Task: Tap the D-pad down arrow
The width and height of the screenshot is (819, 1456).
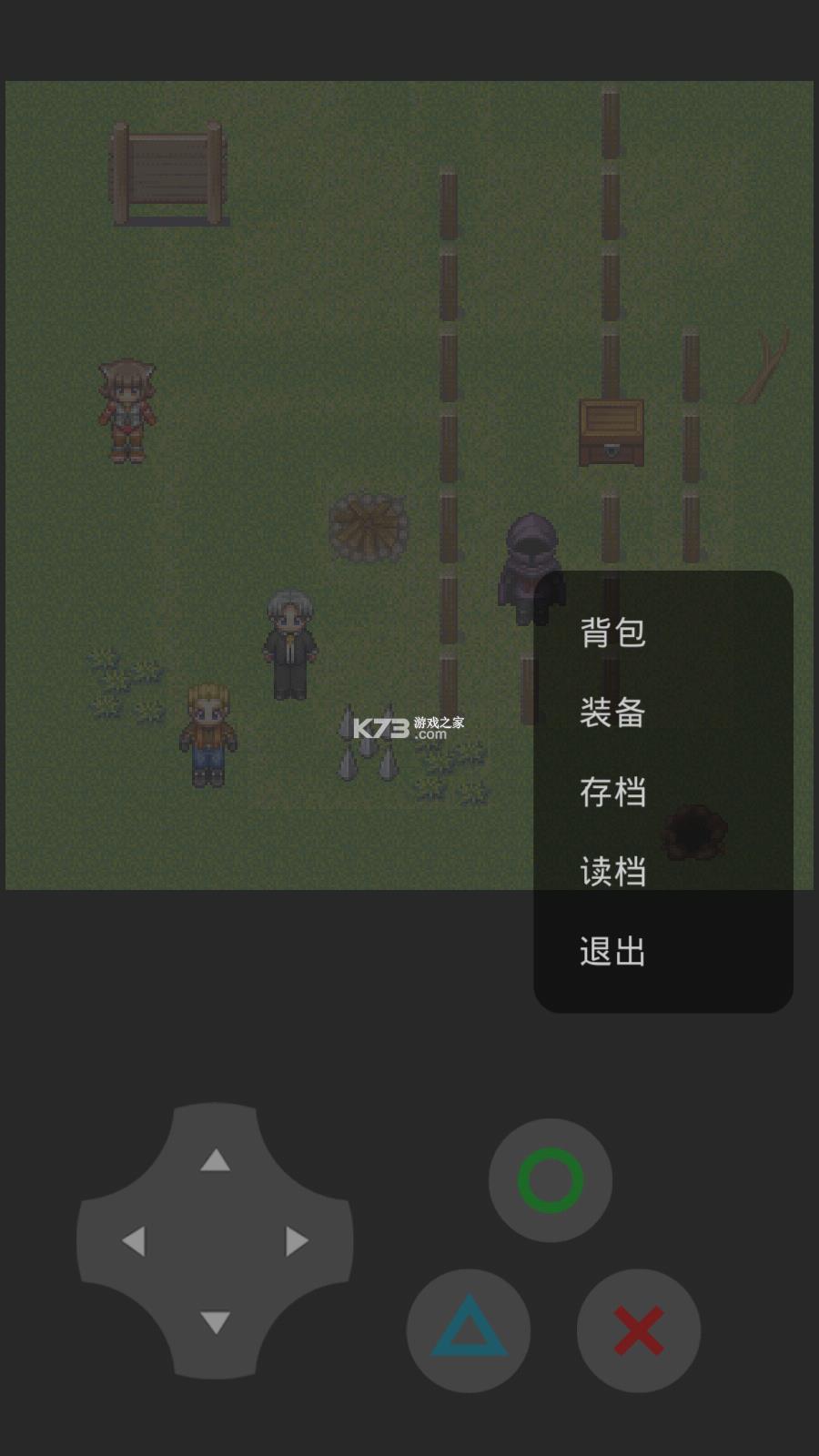Action: (x=216, y=1322)
